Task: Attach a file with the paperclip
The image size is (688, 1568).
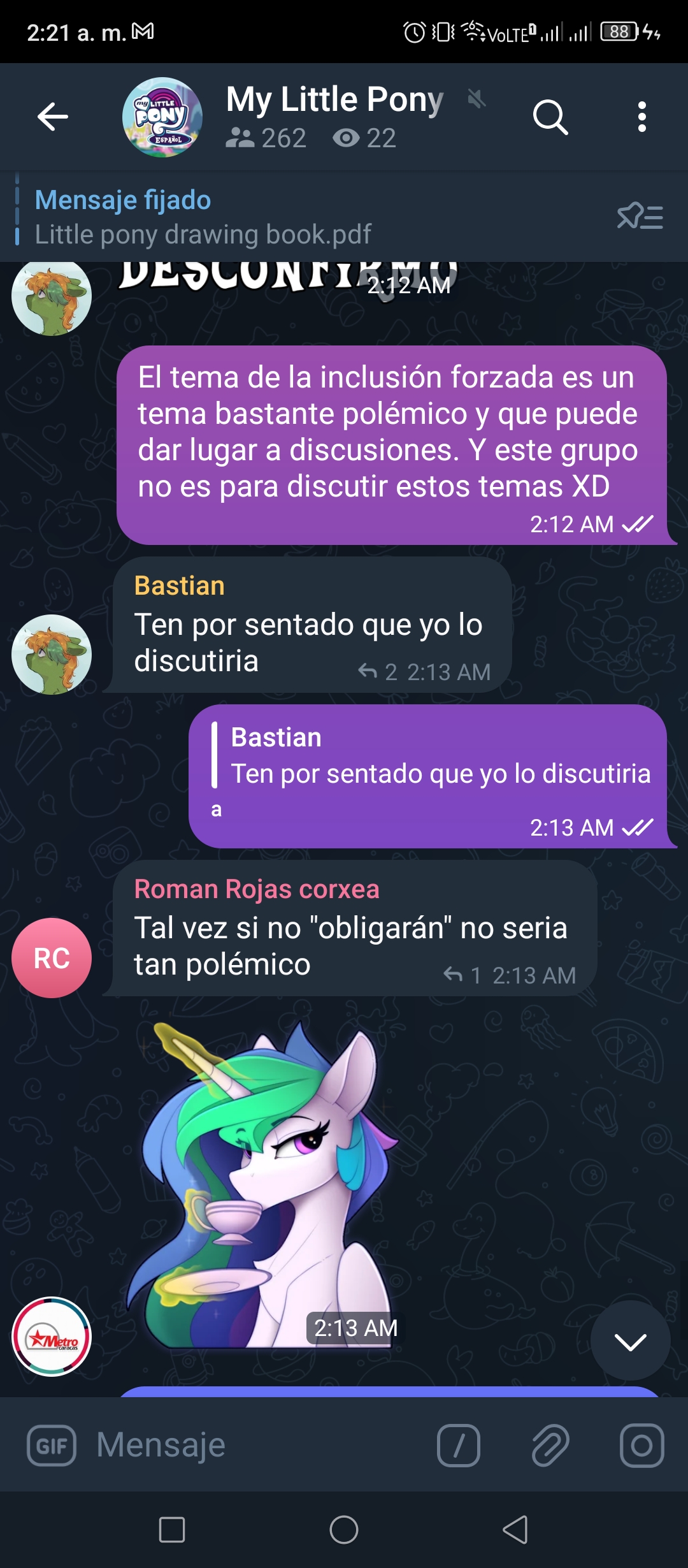Action: [x=550, y=1446]
